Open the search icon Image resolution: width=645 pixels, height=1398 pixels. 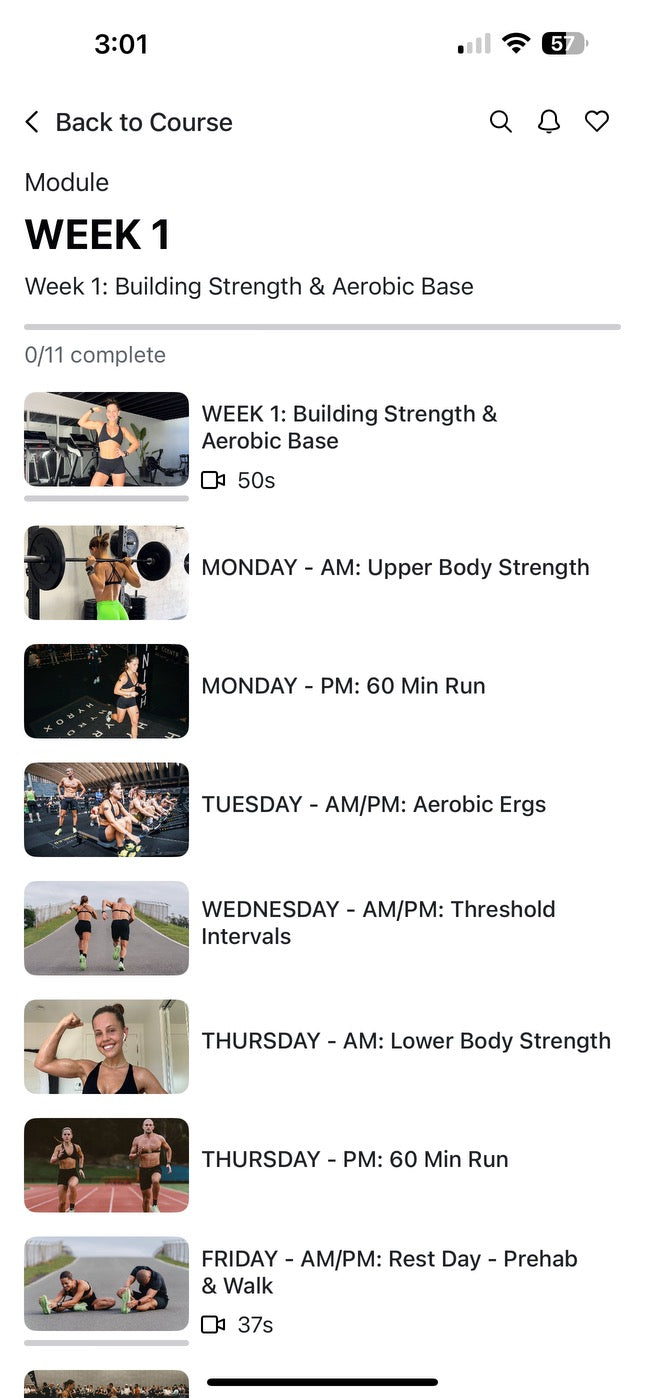coord(500,122)
